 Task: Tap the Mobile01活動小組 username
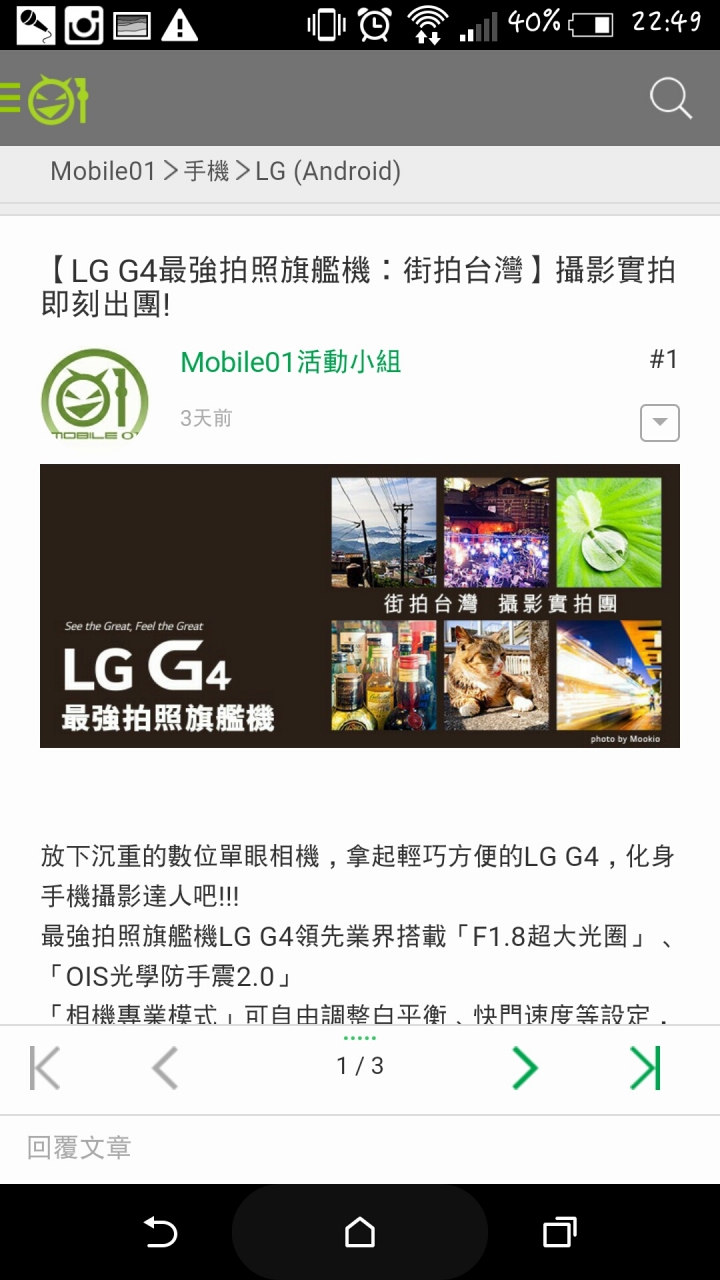[x=290, y=363]
